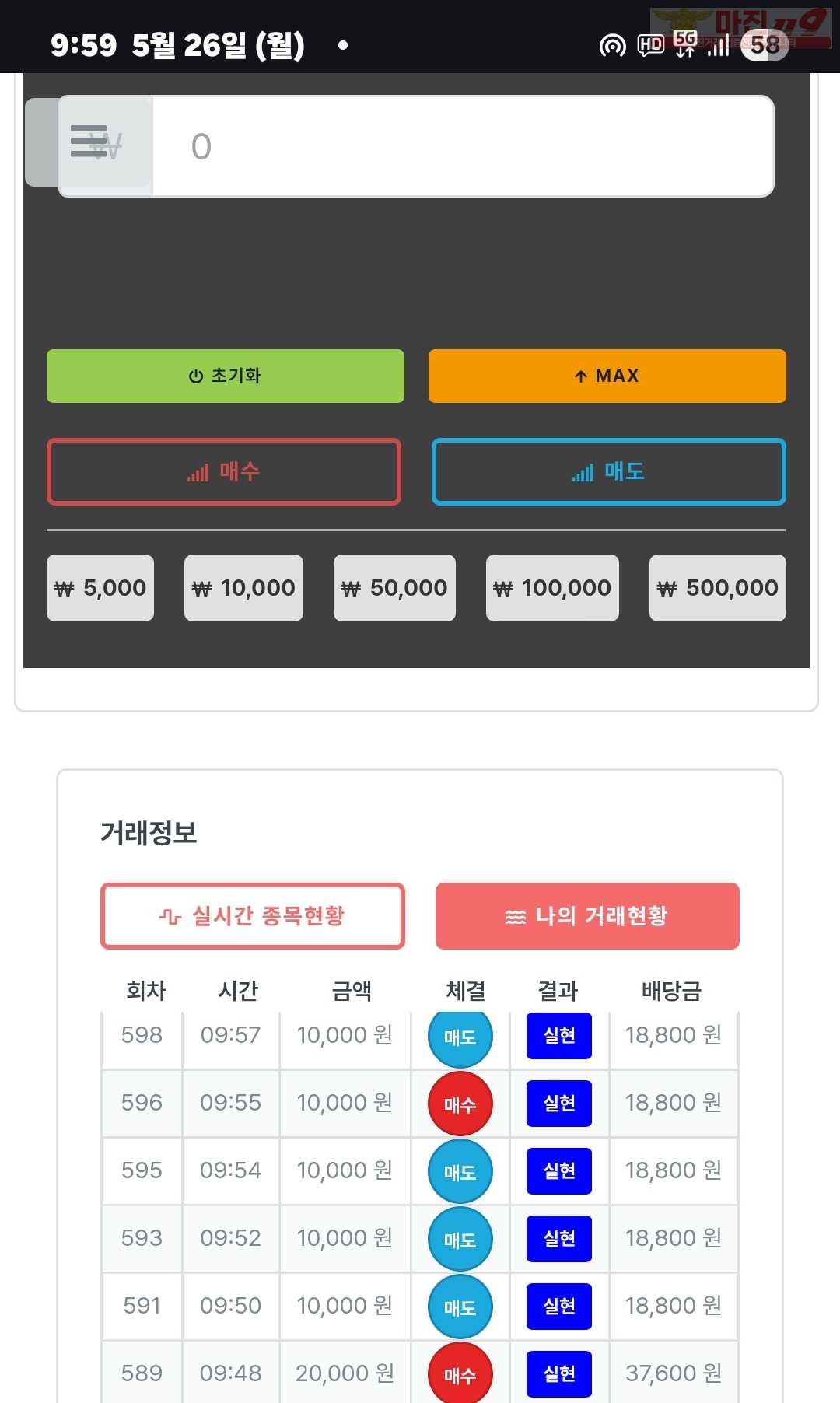
Task: Switch to 실시간 종목현황 tab
Action: (253, 916)
